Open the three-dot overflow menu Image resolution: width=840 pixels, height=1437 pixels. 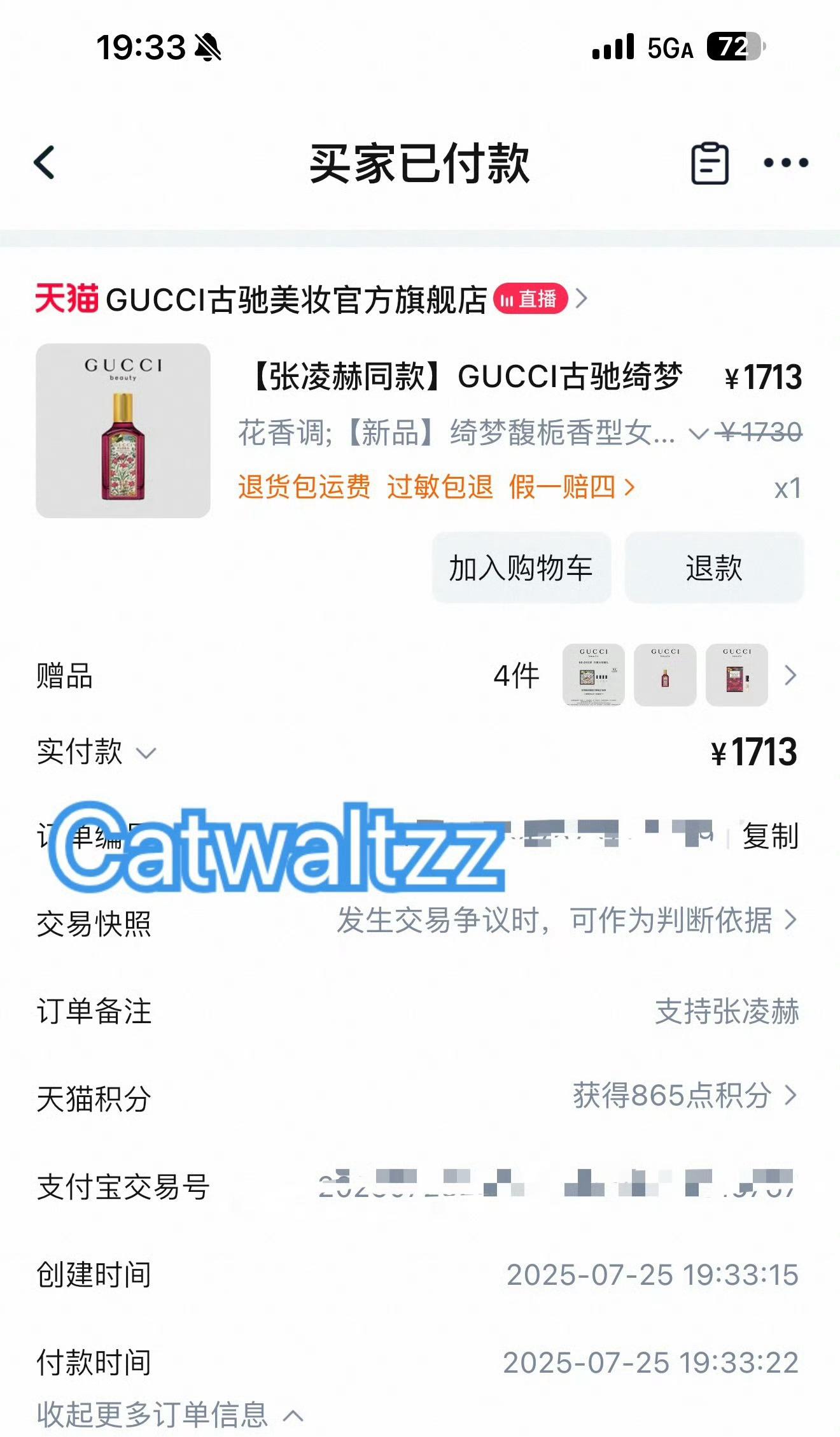[786, 163]
